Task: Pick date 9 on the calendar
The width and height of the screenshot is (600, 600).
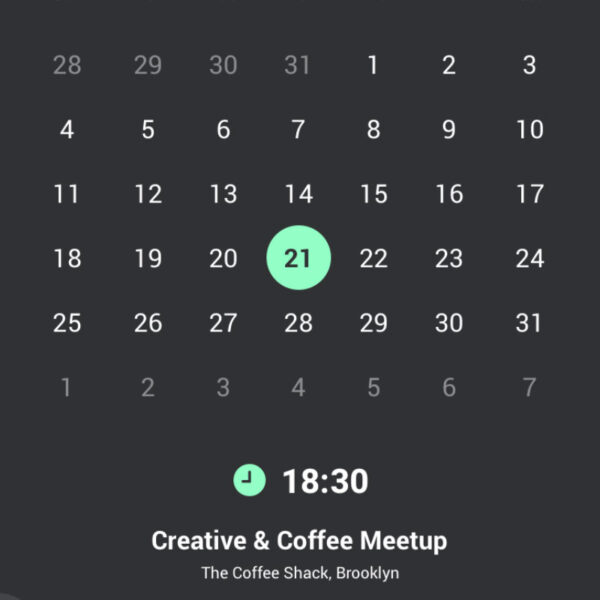Action: tap(449, 130)
